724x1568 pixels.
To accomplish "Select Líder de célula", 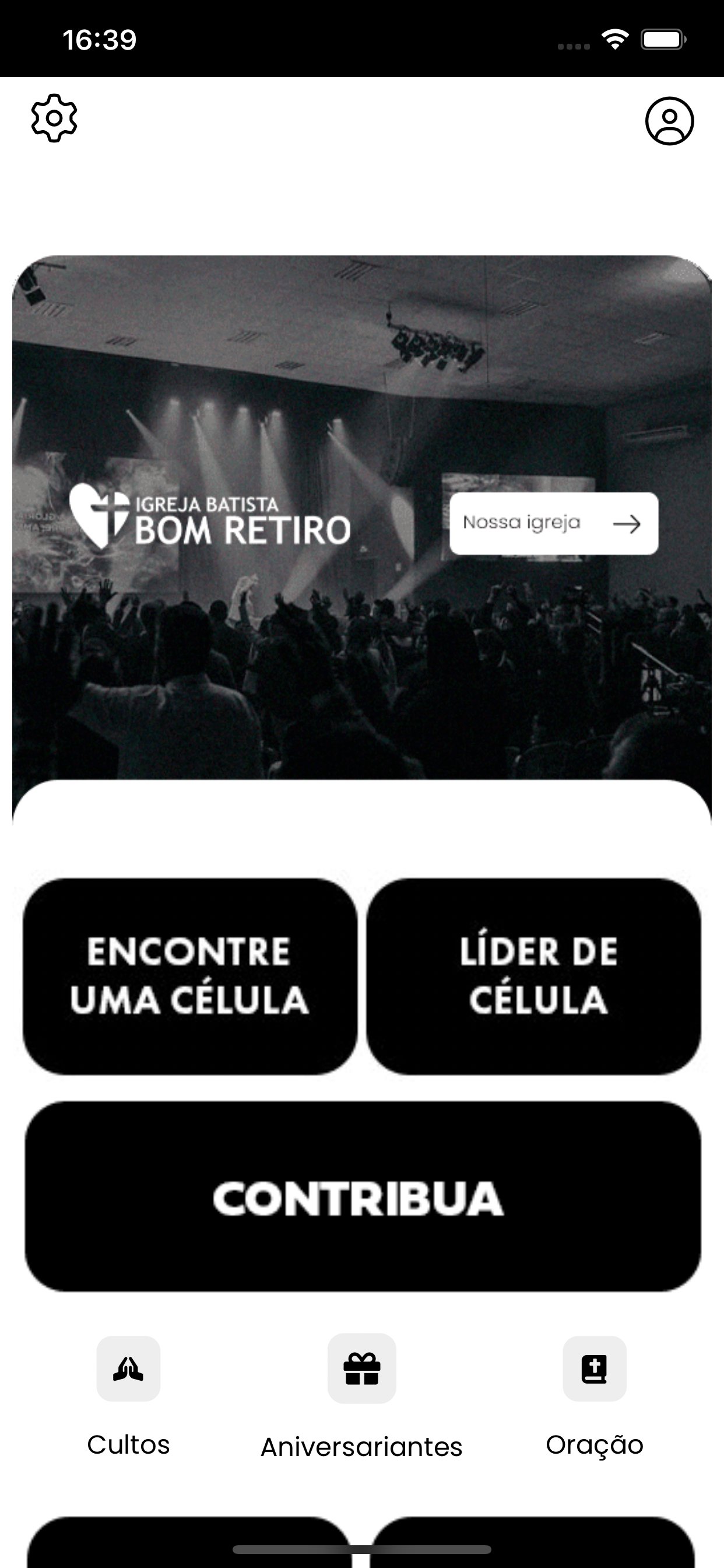I will point(533,976).
